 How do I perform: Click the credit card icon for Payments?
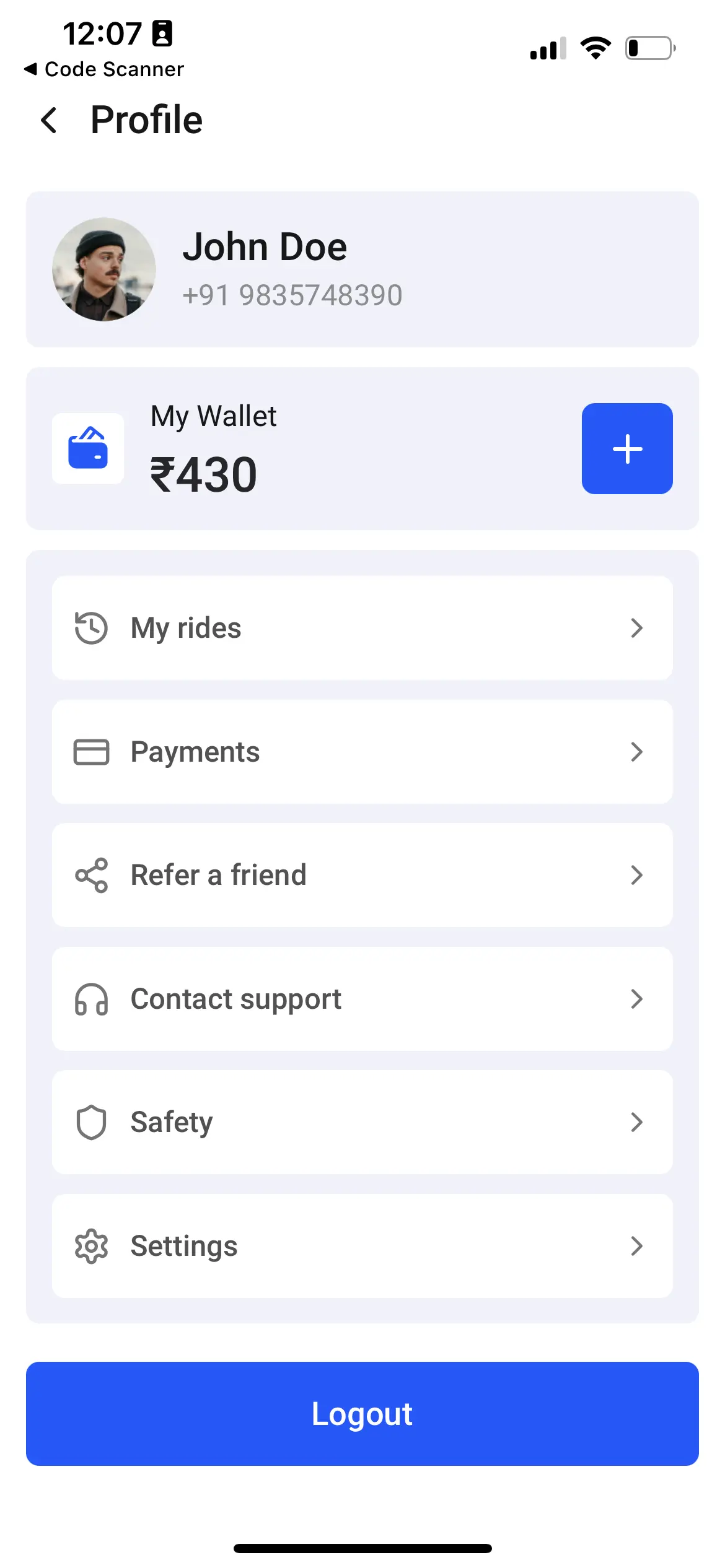pos(90,752)
